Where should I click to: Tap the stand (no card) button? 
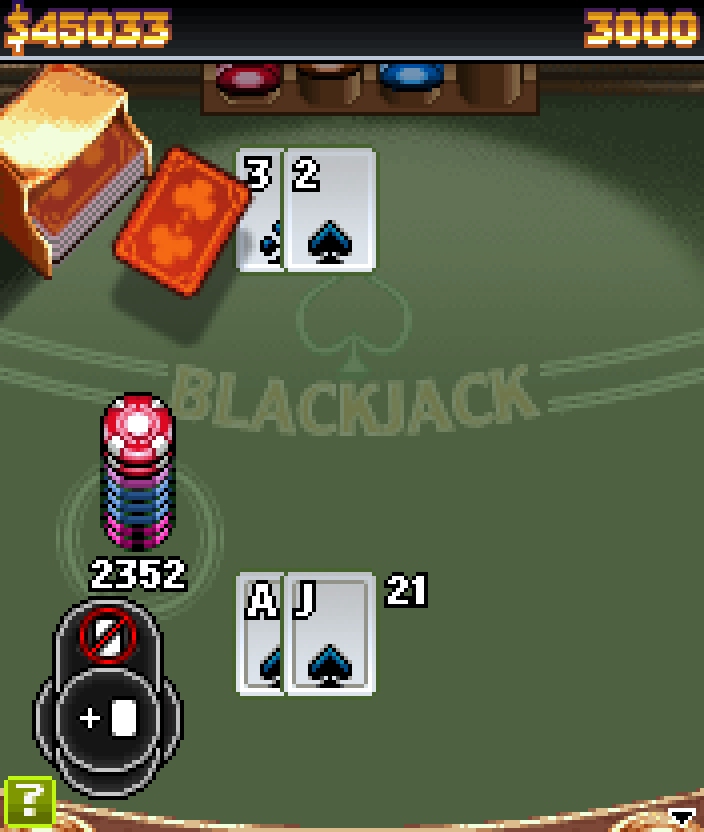click(x=108, y=635)
